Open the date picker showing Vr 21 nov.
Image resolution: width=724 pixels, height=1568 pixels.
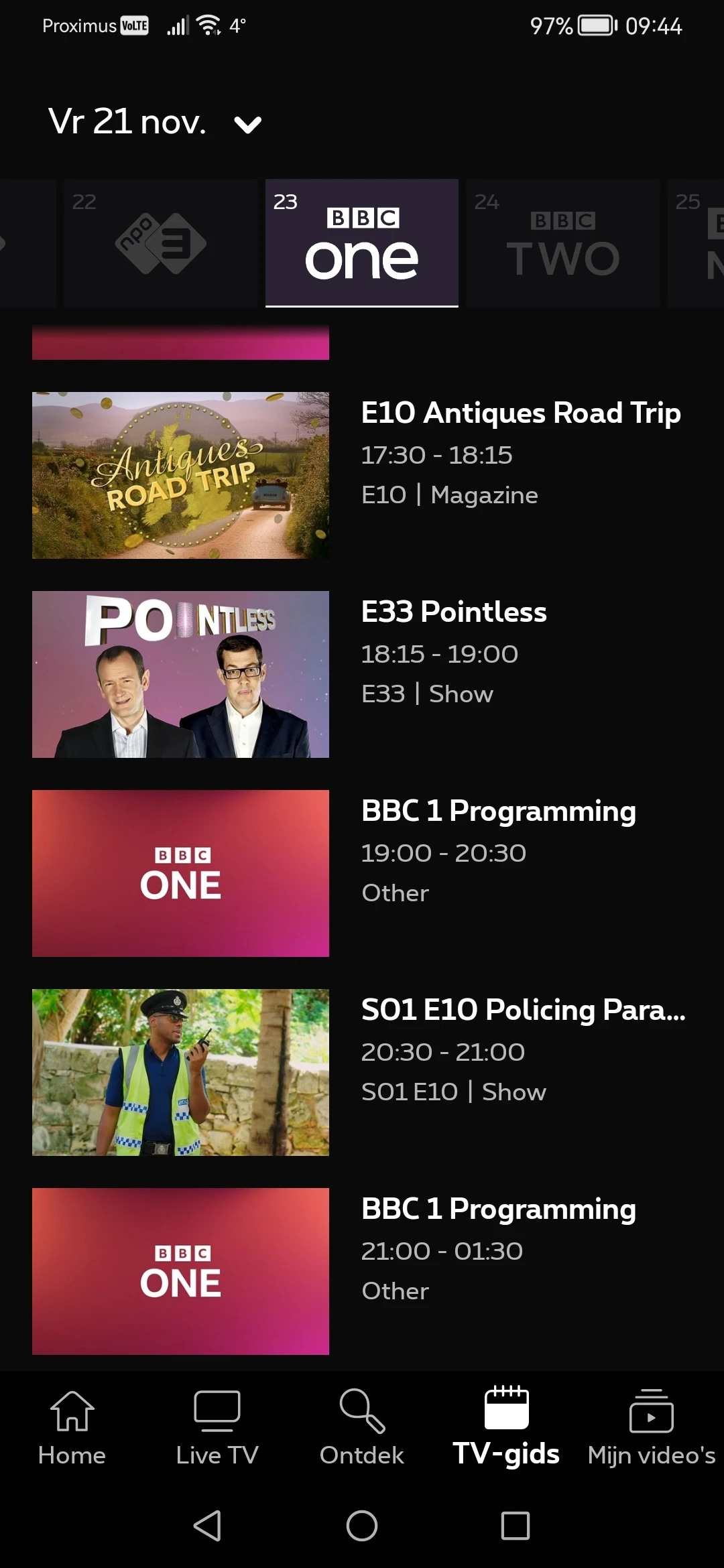(154, 123)
